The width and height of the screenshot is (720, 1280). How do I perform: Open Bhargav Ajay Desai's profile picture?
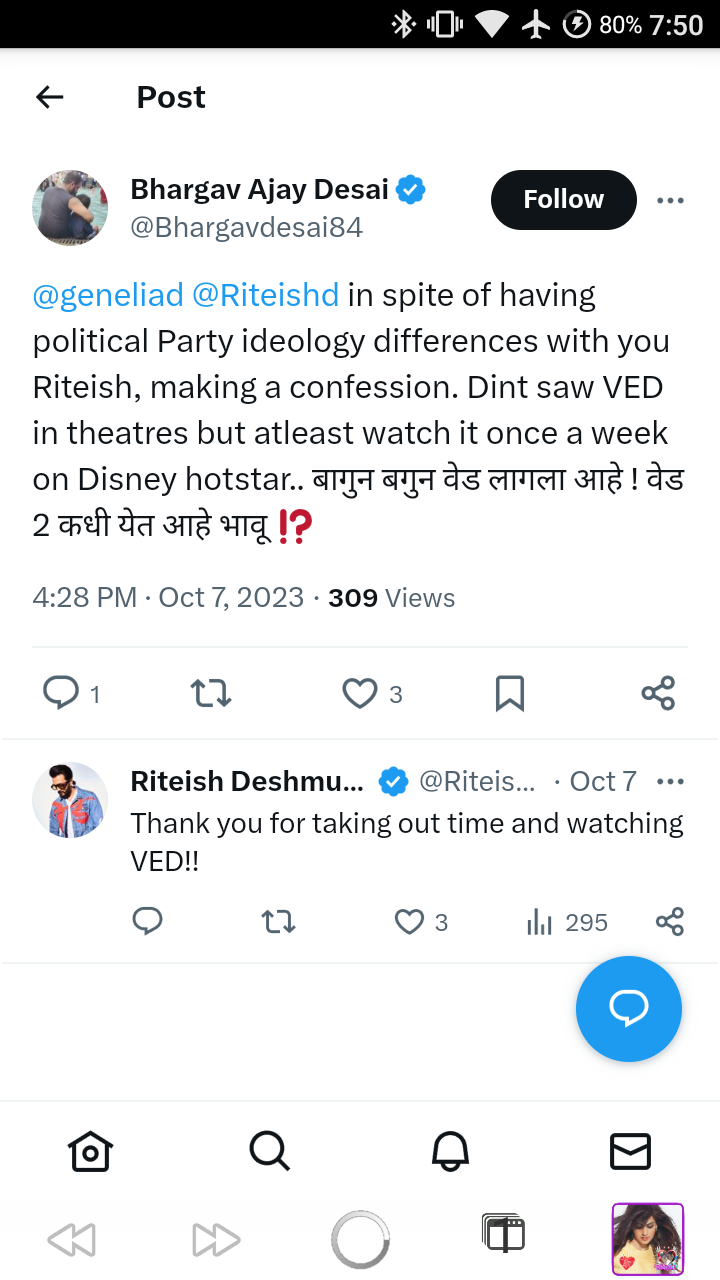70,208
